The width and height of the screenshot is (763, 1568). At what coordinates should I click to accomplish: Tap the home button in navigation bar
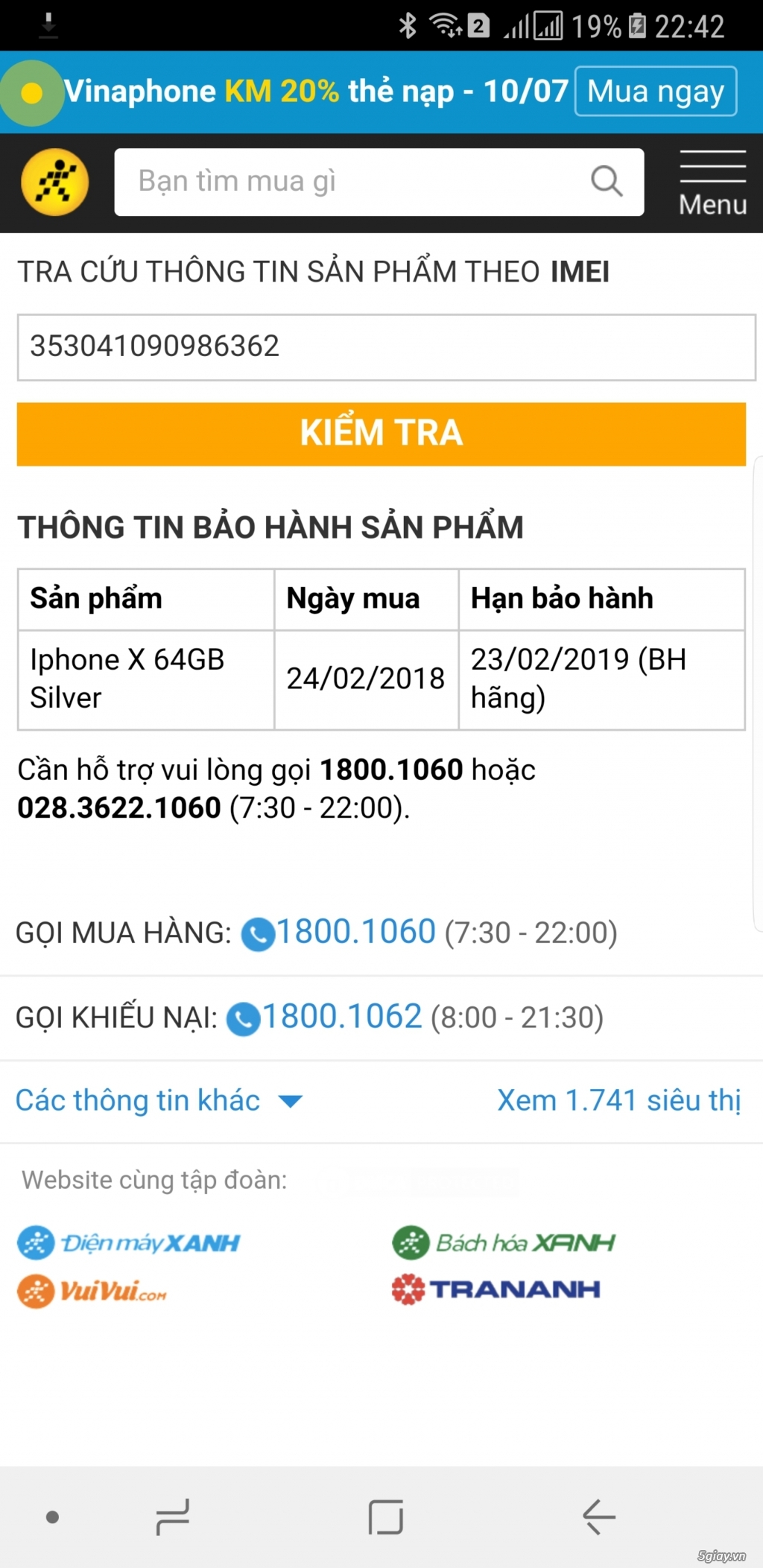386,1517
